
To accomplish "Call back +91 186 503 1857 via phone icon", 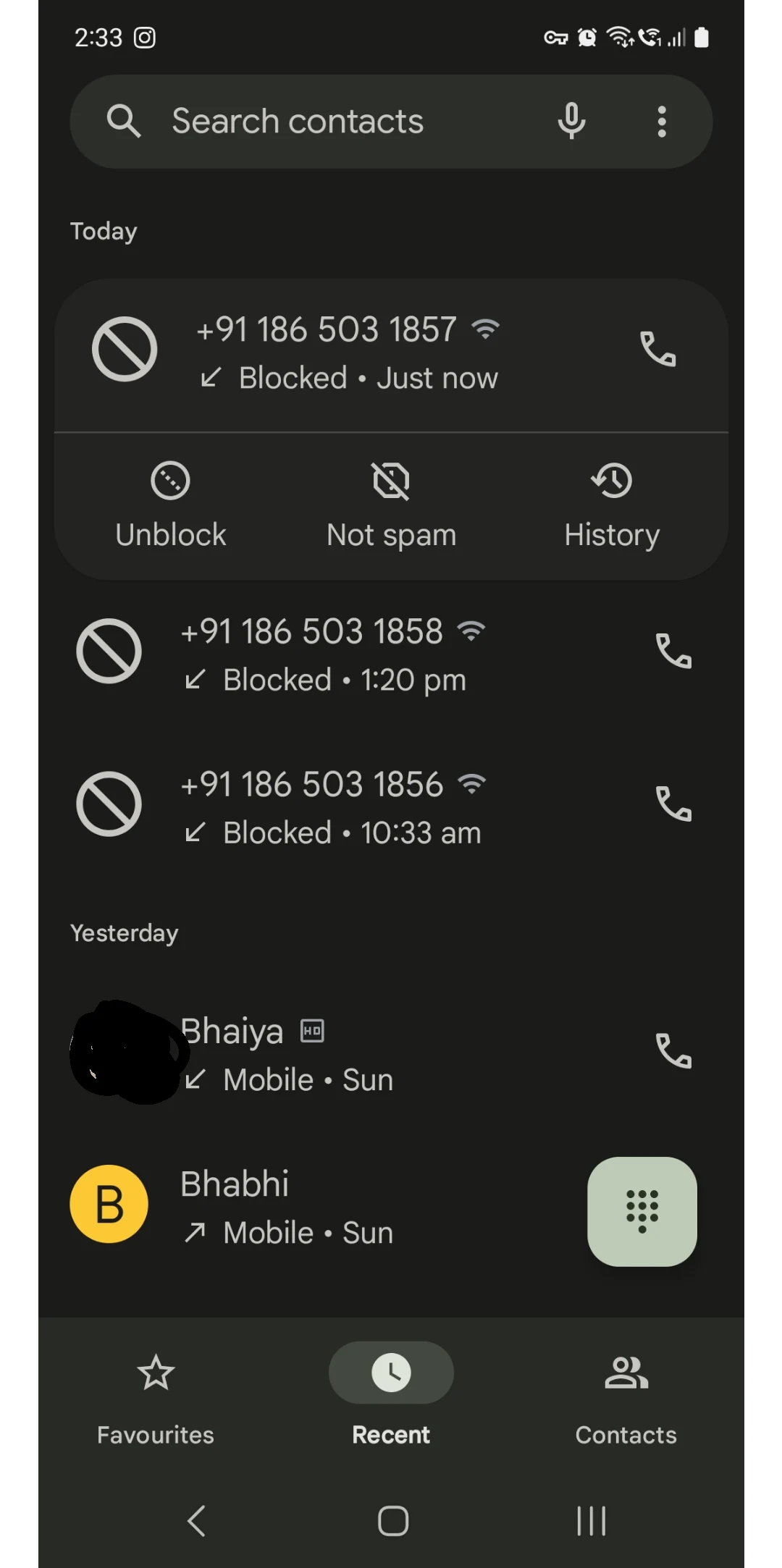I will 657,348.
